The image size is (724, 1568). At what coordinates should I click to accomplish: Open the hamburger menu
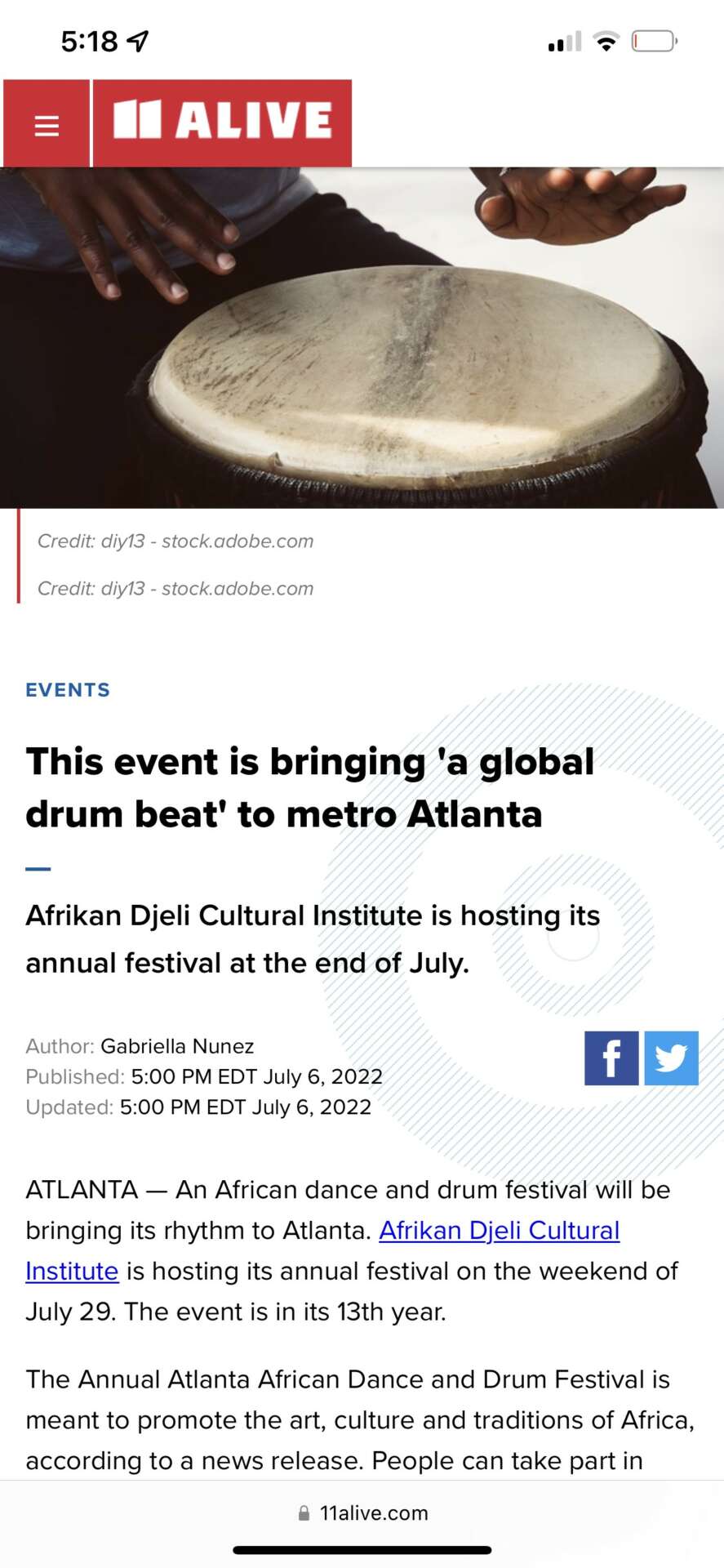click(x=47, y=124)
